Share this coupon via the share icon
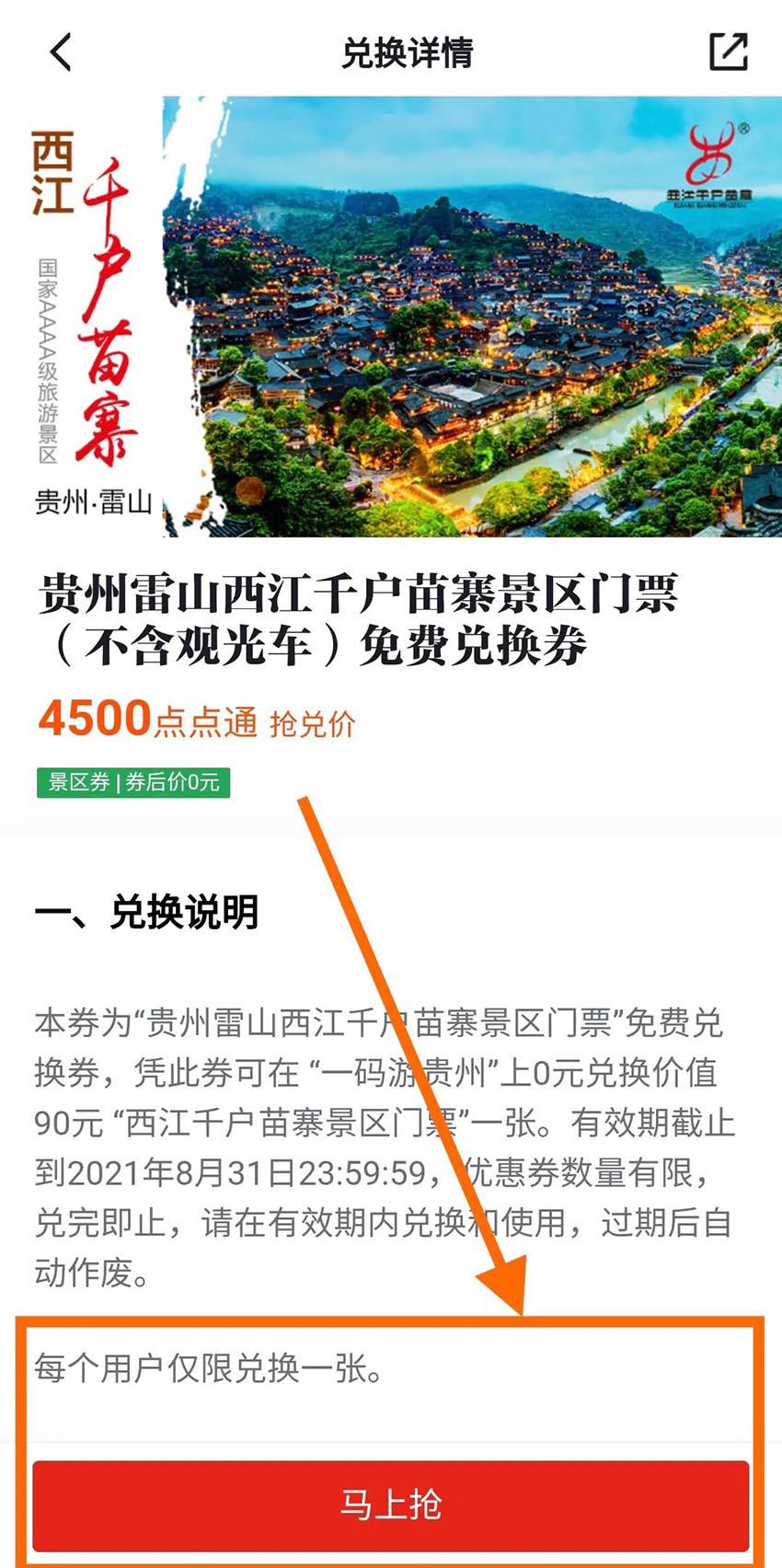Screen dimensions: 782x1568 point(728,52)
